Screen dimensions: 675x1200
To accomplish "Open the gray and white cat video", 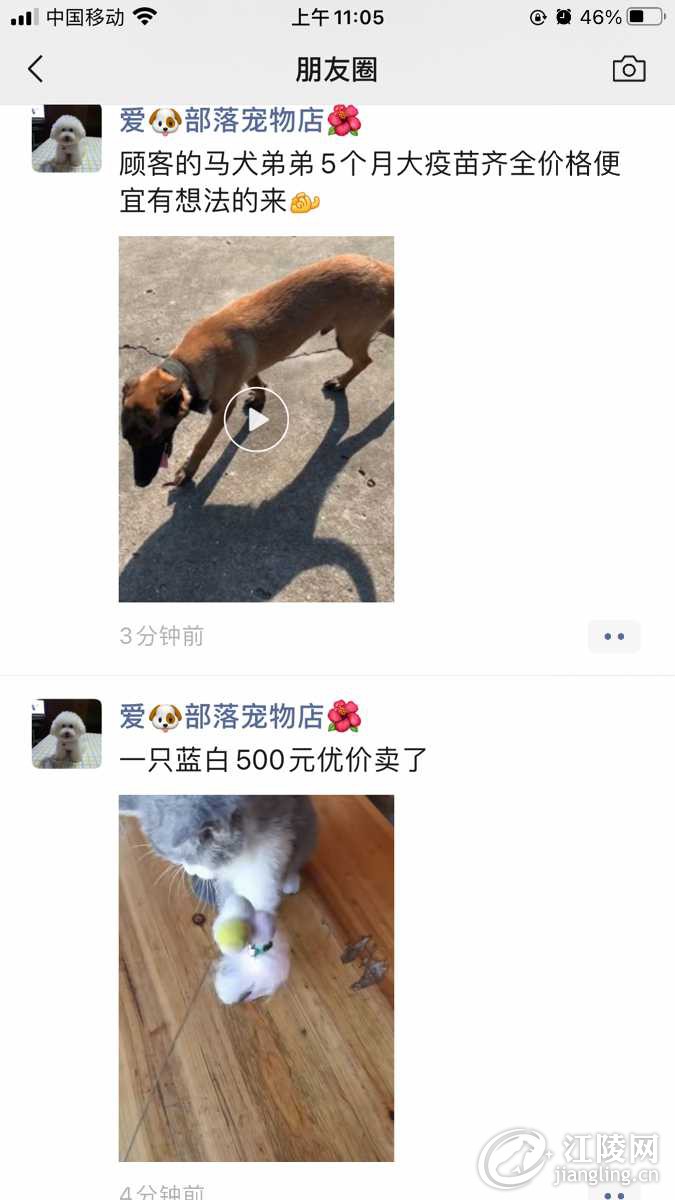I will pyautogui.click(x=256, y=978).
